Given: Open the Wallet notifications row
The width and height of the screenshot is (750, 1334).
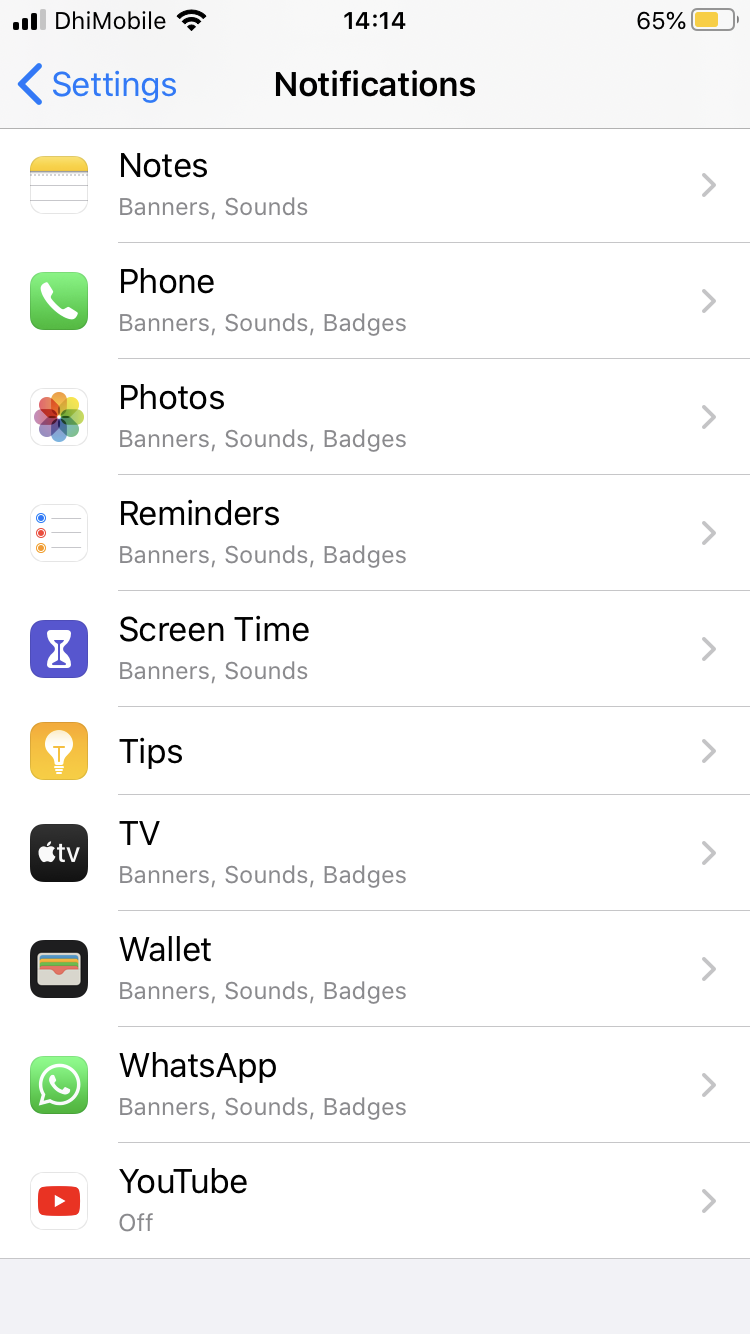Looking at the screenshot, I should click(375, 969).
